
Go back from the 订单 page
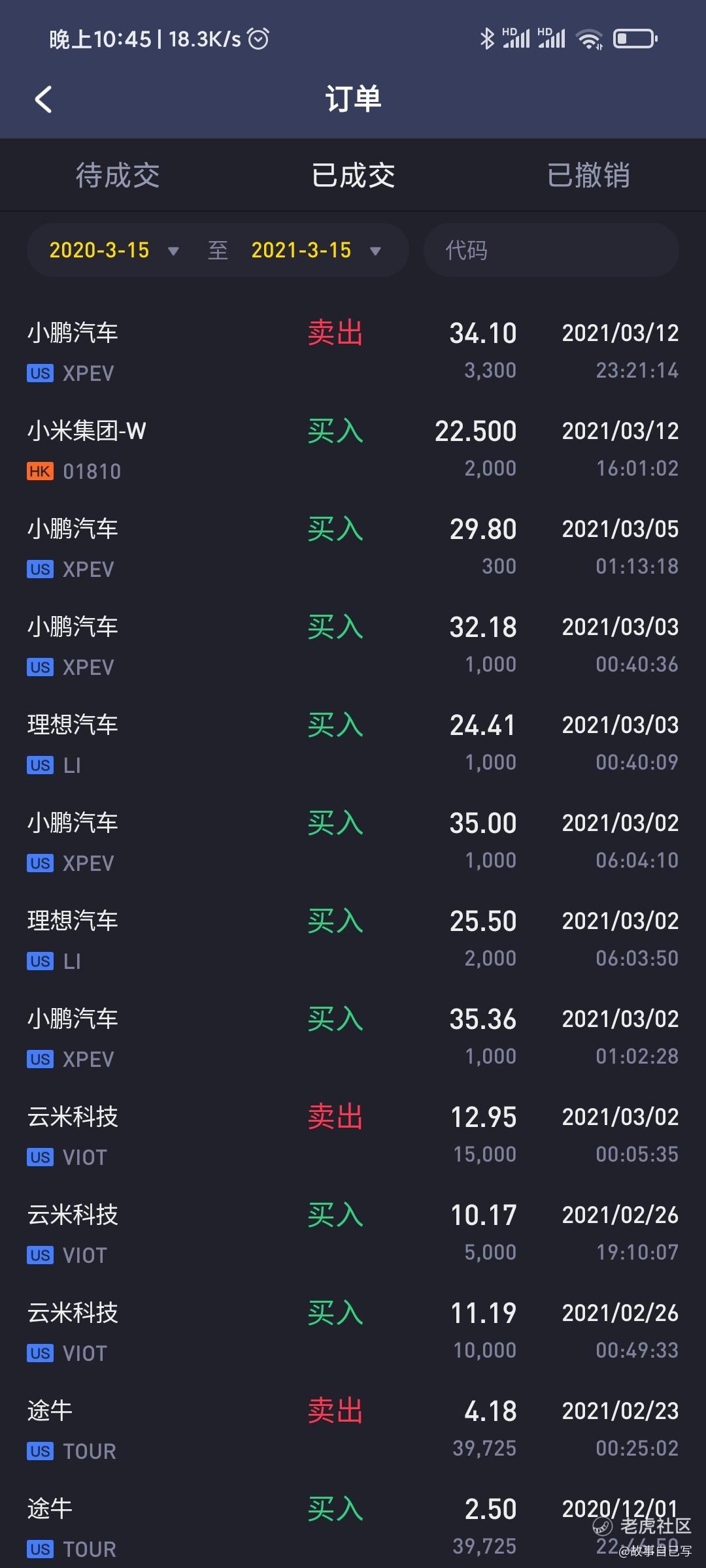point(43,99)
